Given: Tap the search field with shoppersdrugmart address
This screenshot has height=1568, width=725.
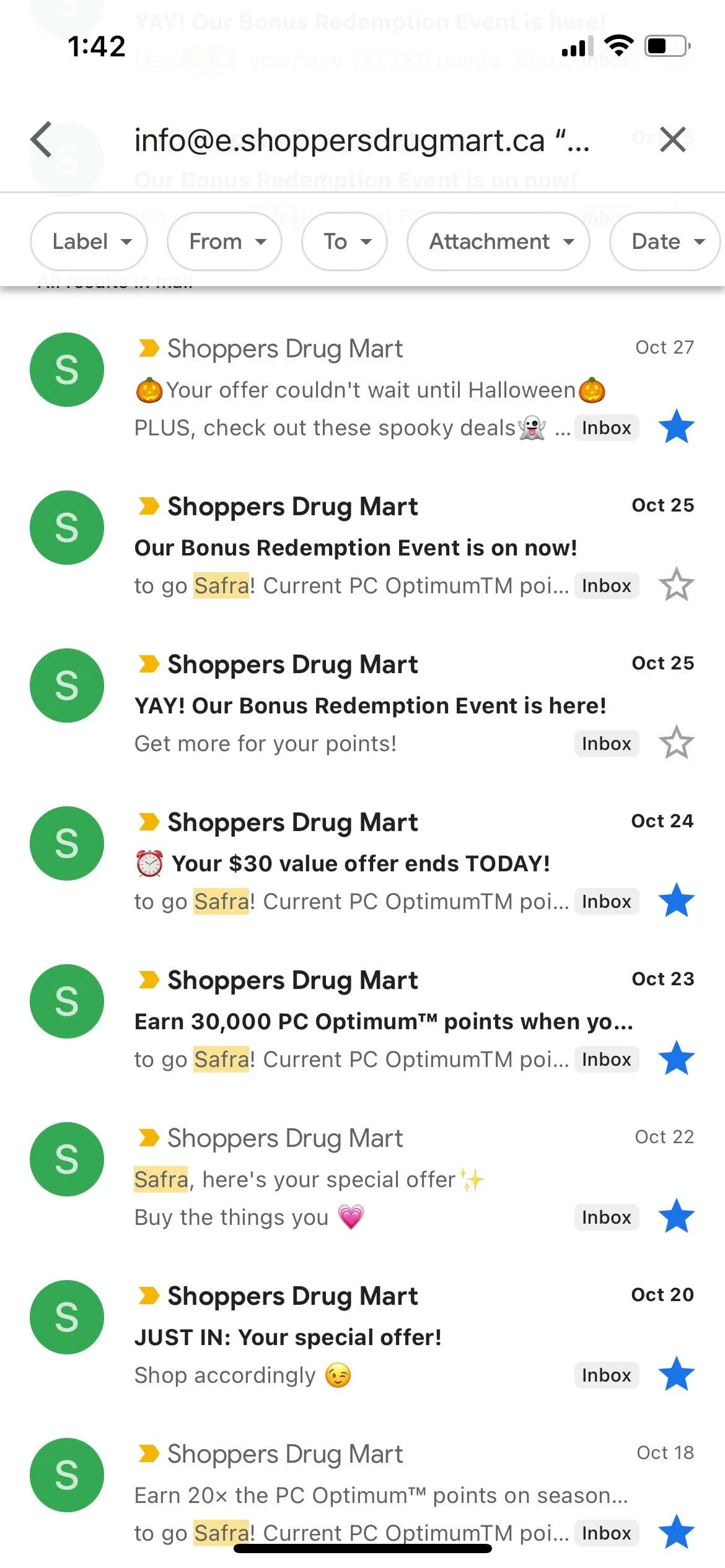Looking at the screenshot, I should click(361, 141).
